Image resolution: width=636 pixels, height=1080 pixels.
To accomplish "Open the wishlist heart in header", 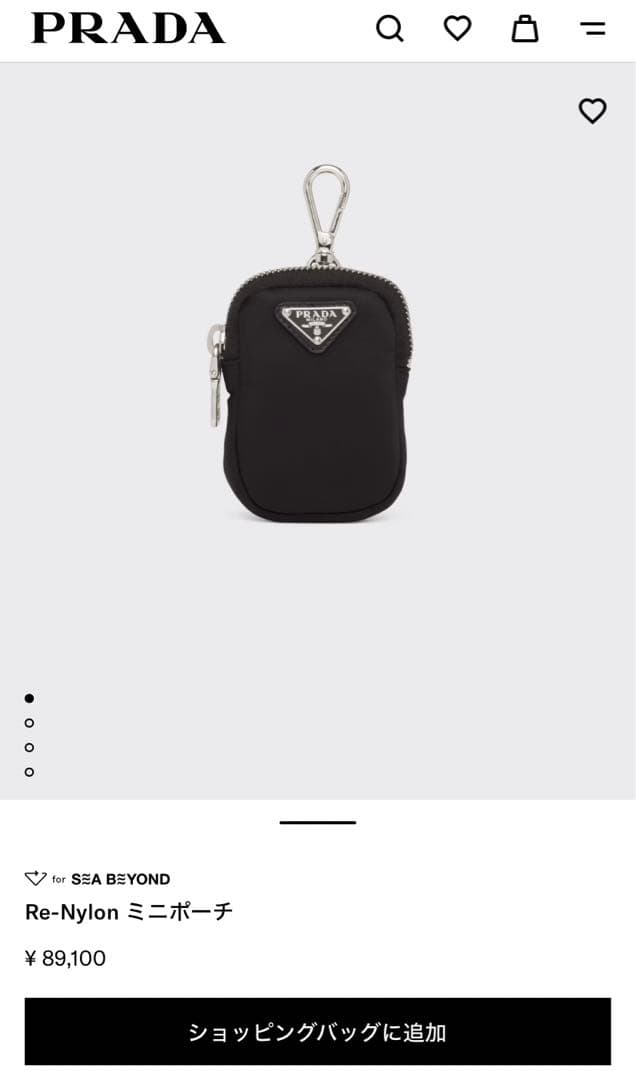I will pyautogui.click(x=458, y=29).
